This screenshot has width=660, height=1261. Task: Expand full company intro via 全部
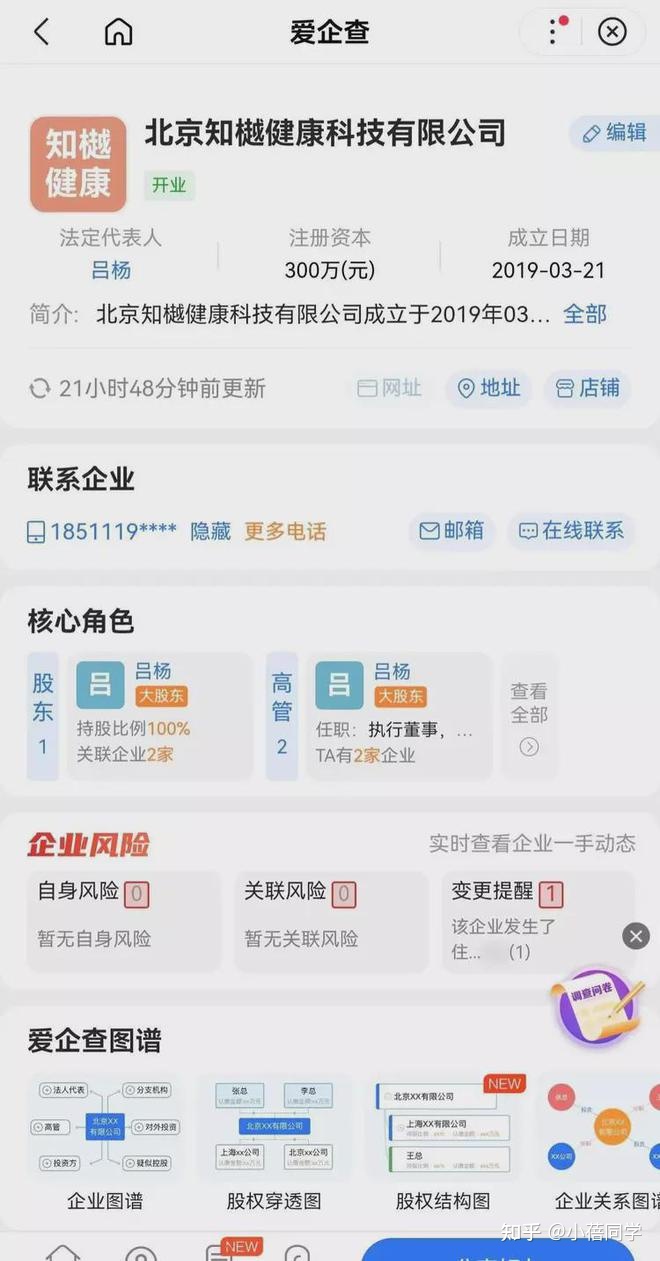click(x=585, y=314)
